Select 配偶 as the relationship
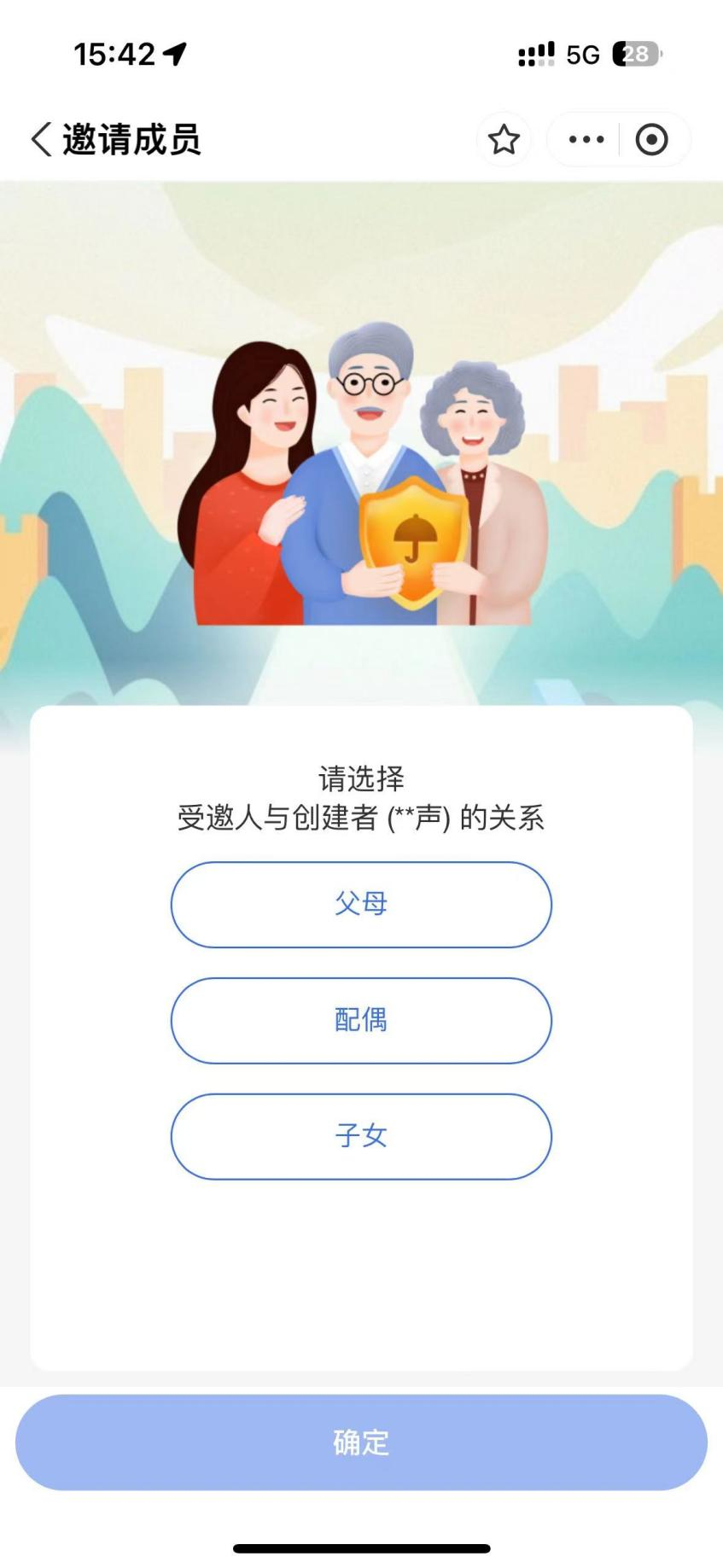Image resolution: width=723 pixels, height=1568 pixels. click(361, 1021)
